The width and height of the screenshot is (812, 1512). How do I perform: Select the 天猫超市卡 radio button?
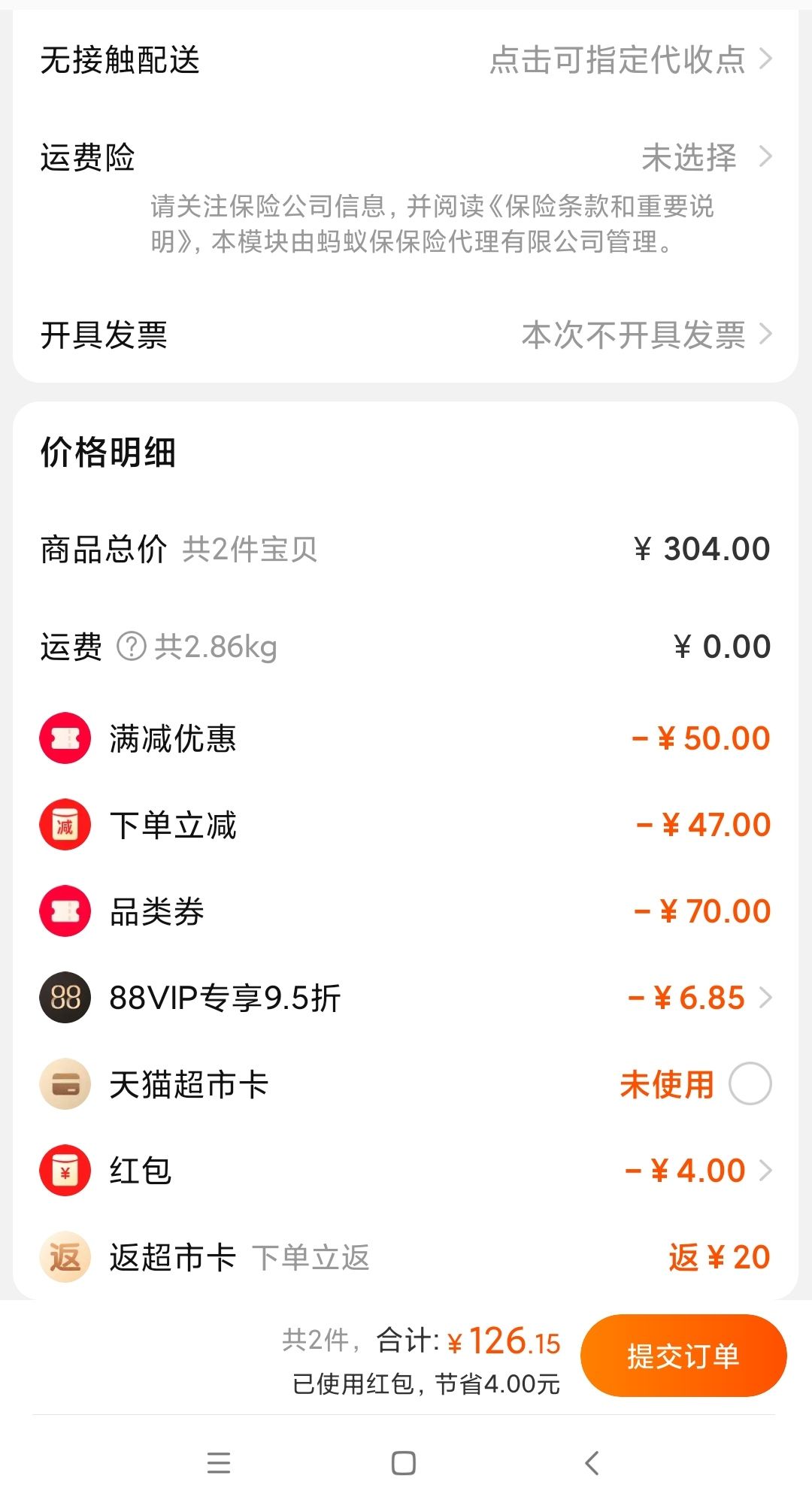coord(750,1084)
